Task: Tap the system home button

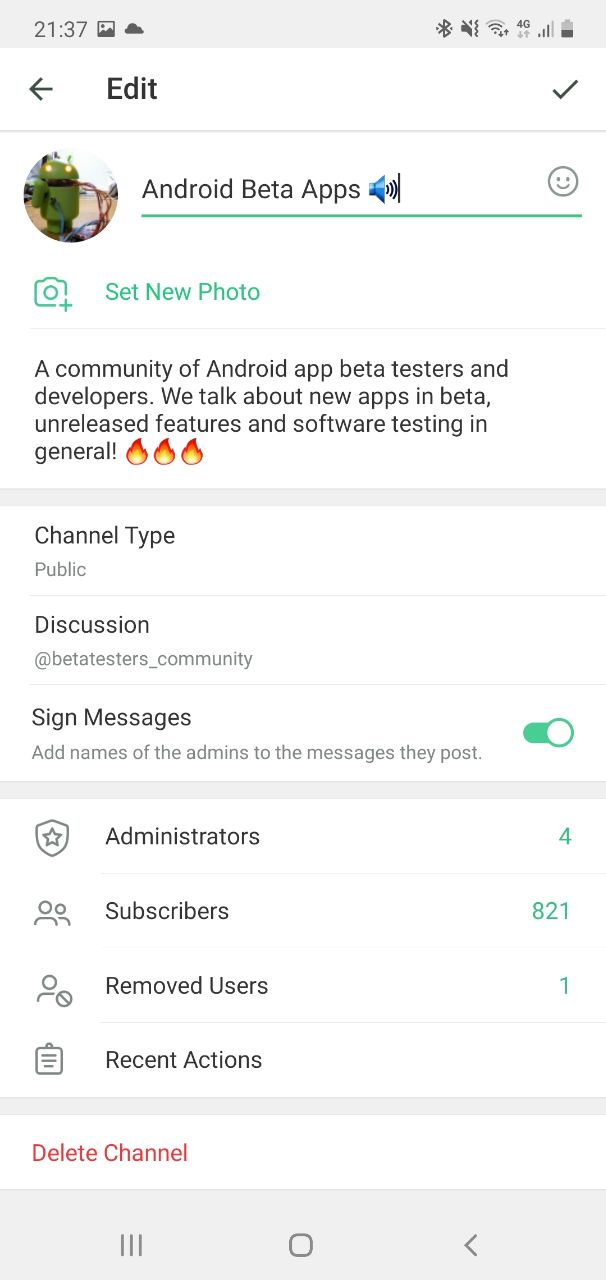Action: click(x=301, y=1245)
